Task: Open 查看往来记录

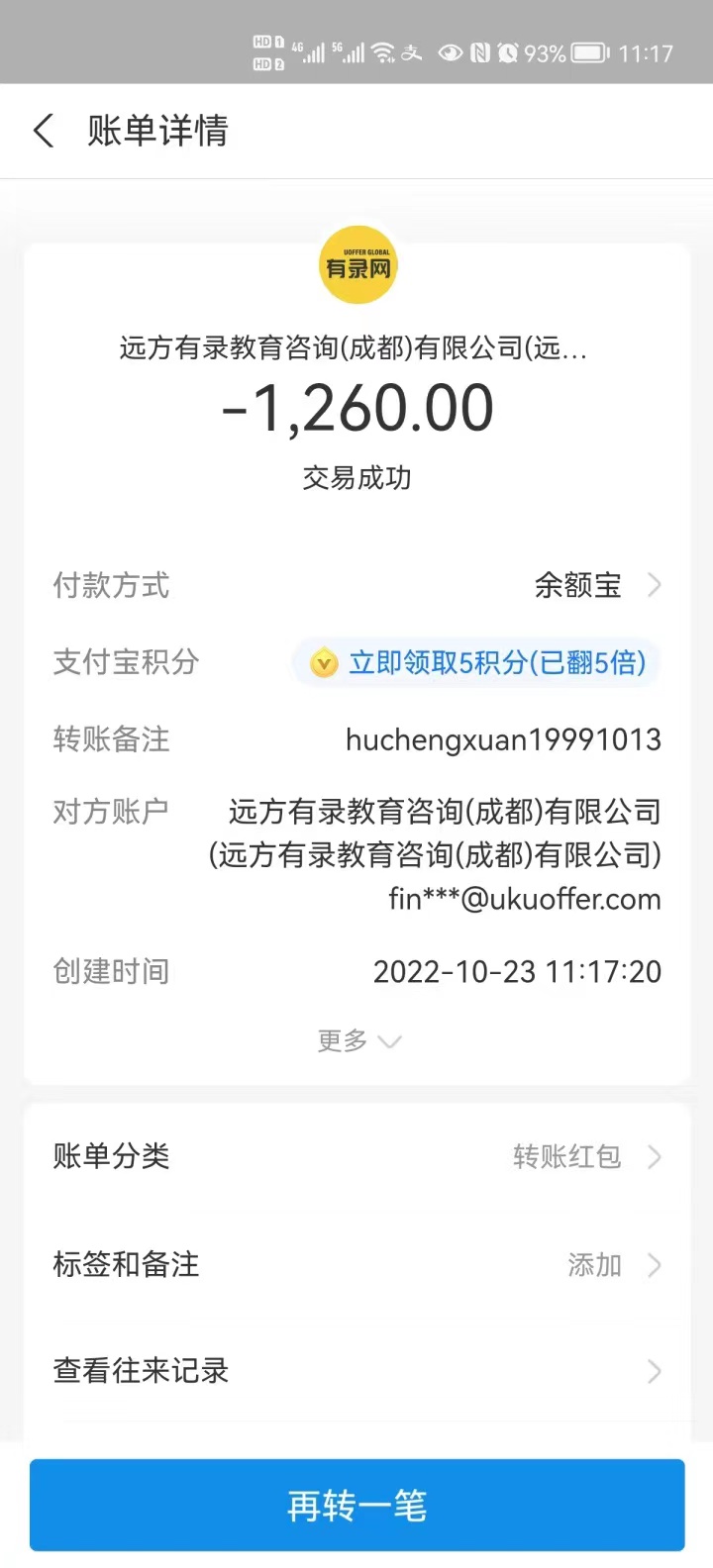Action: tap(356, 1371)
